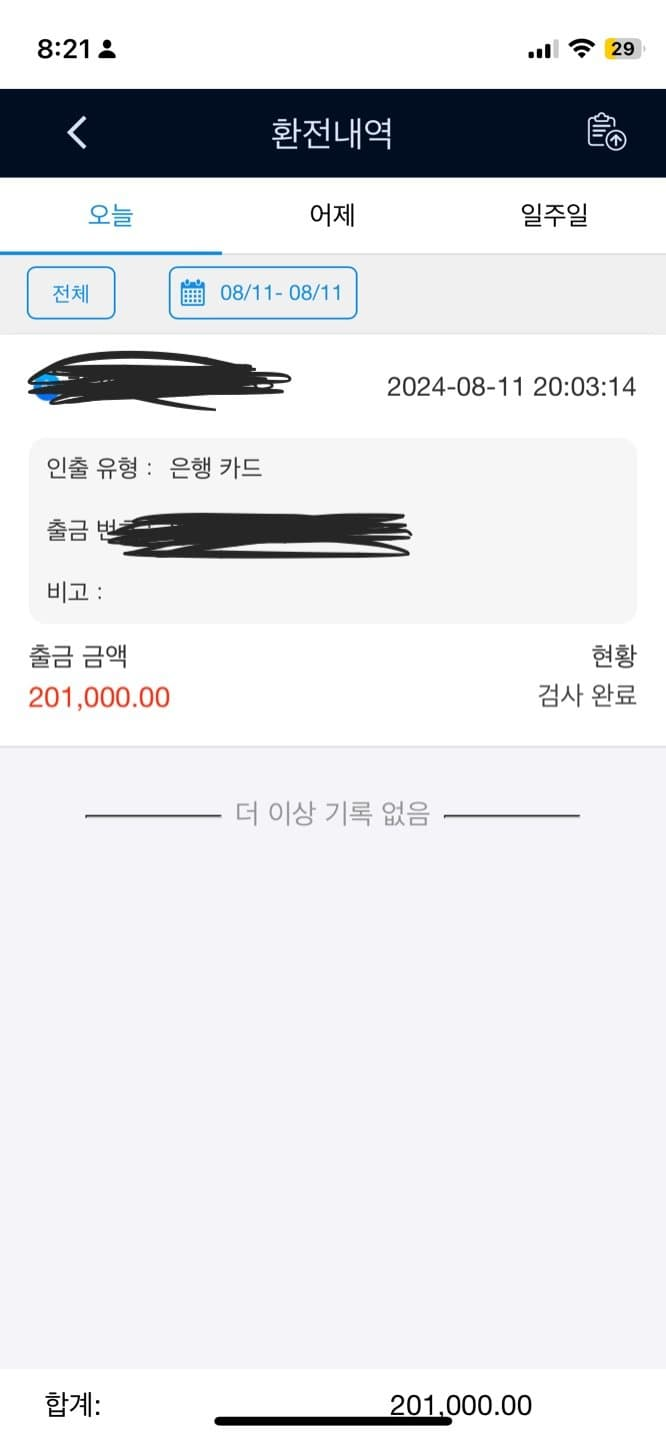
Task: Tap the 전체 filter button
Action: point(71,293)
